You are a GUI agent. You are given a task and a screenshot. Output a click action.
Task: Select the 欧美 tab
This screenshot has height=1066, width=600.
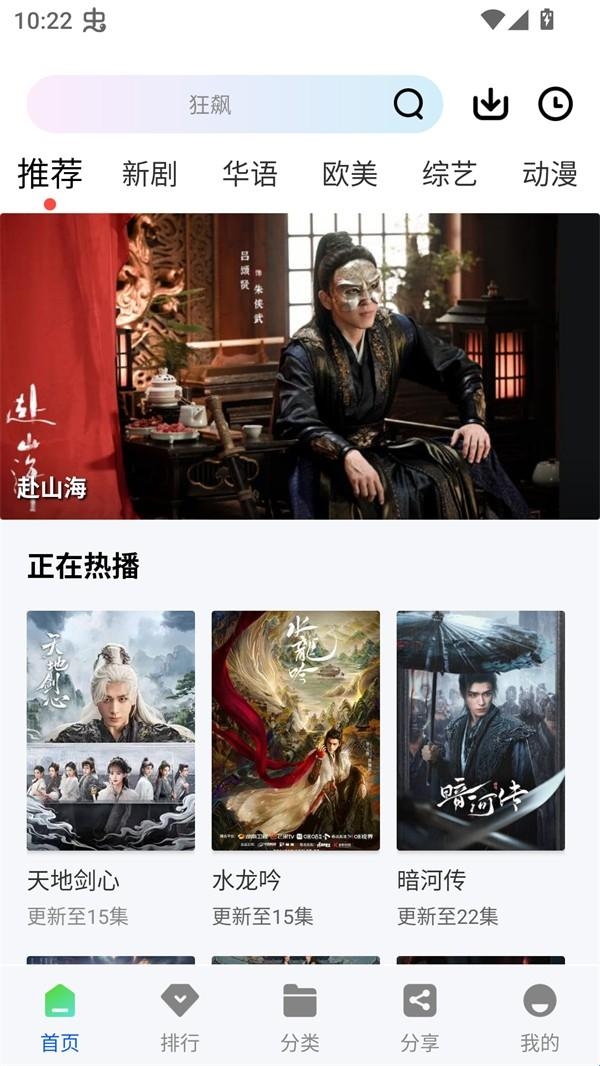[350, 174]
